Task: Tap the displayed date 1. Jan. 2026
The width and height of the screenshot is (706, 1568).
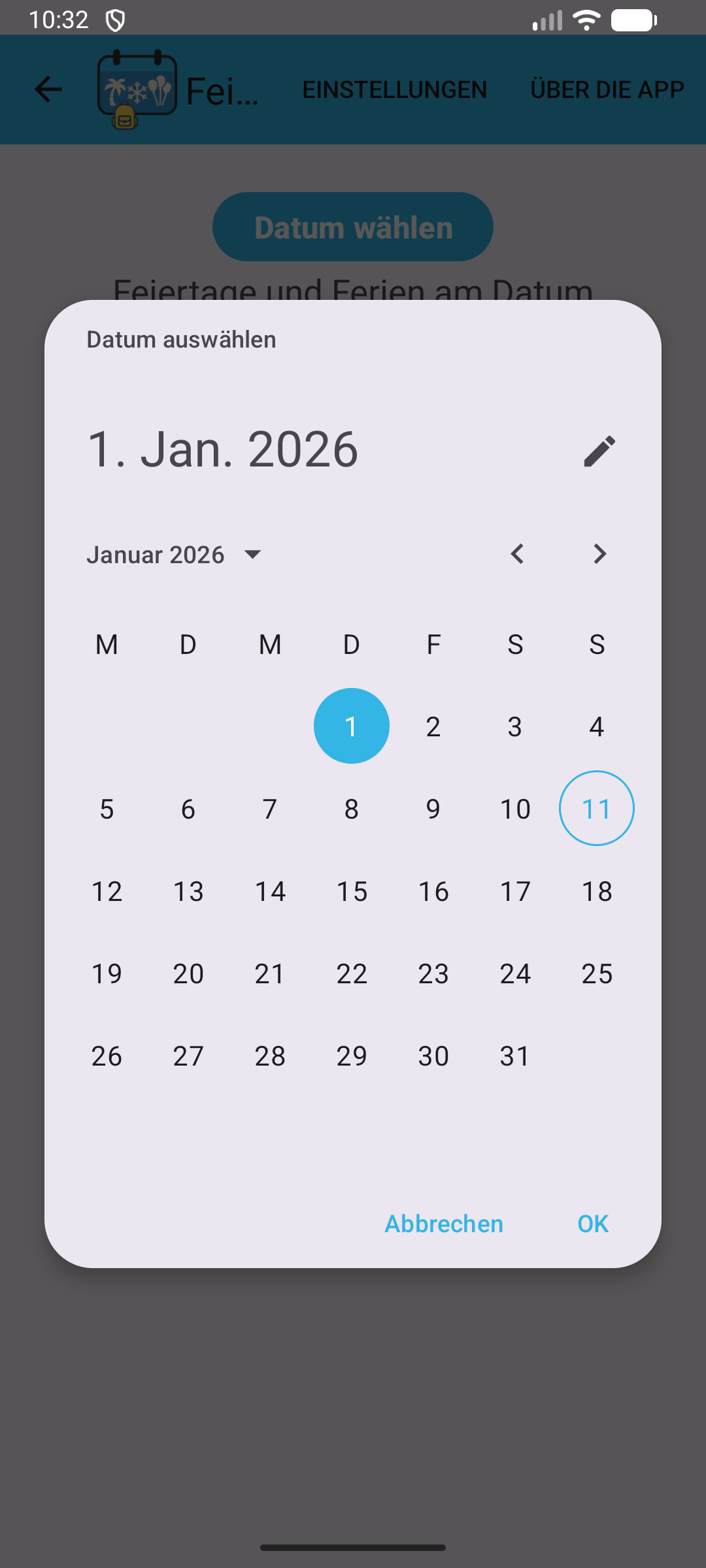Action: [224, 449]
